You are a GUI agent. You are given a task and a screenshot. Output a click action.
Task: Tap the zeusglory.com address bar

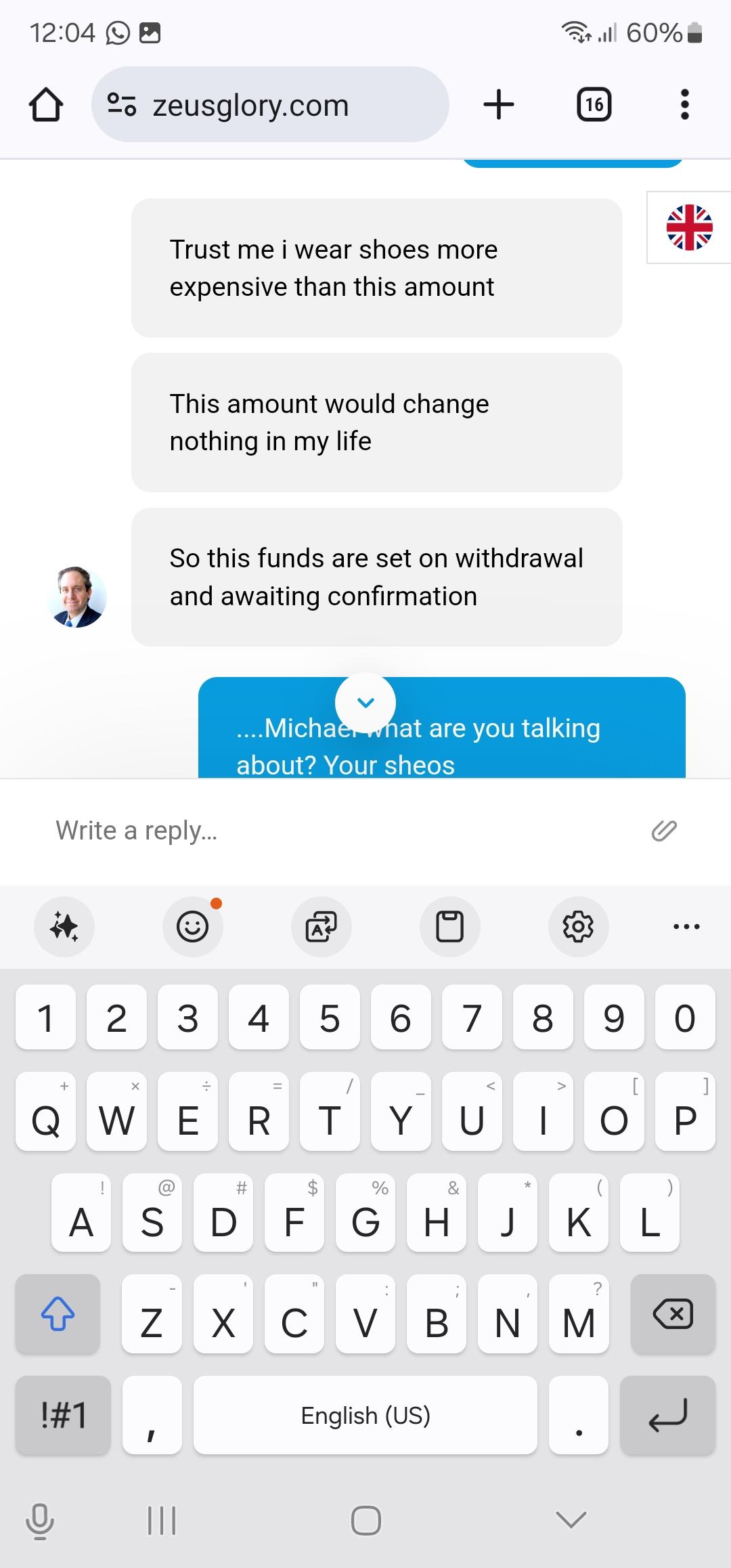point(269,105)
